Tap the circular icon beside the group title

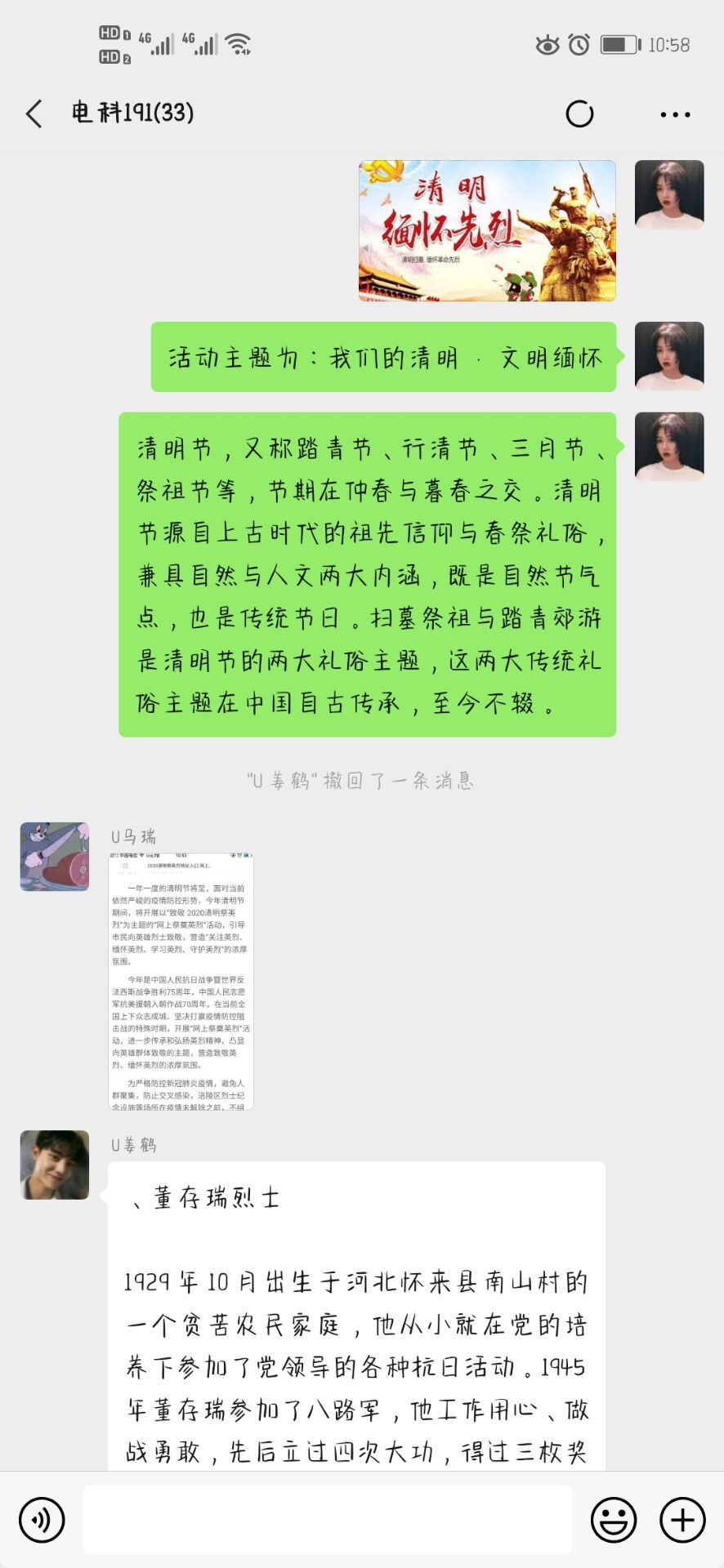(x=579, y=114)
